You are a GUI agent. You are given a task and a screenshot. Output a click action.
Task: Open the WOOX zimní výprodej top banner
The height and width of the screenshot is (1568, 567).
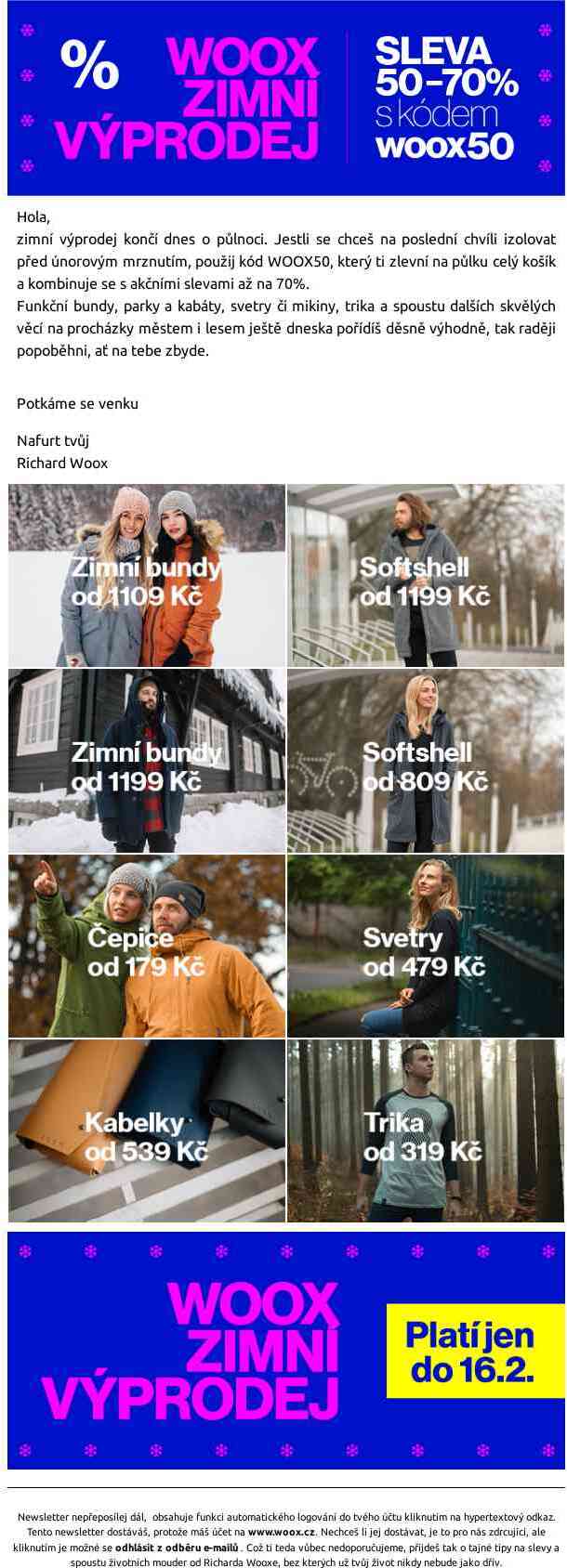point(285,98)
